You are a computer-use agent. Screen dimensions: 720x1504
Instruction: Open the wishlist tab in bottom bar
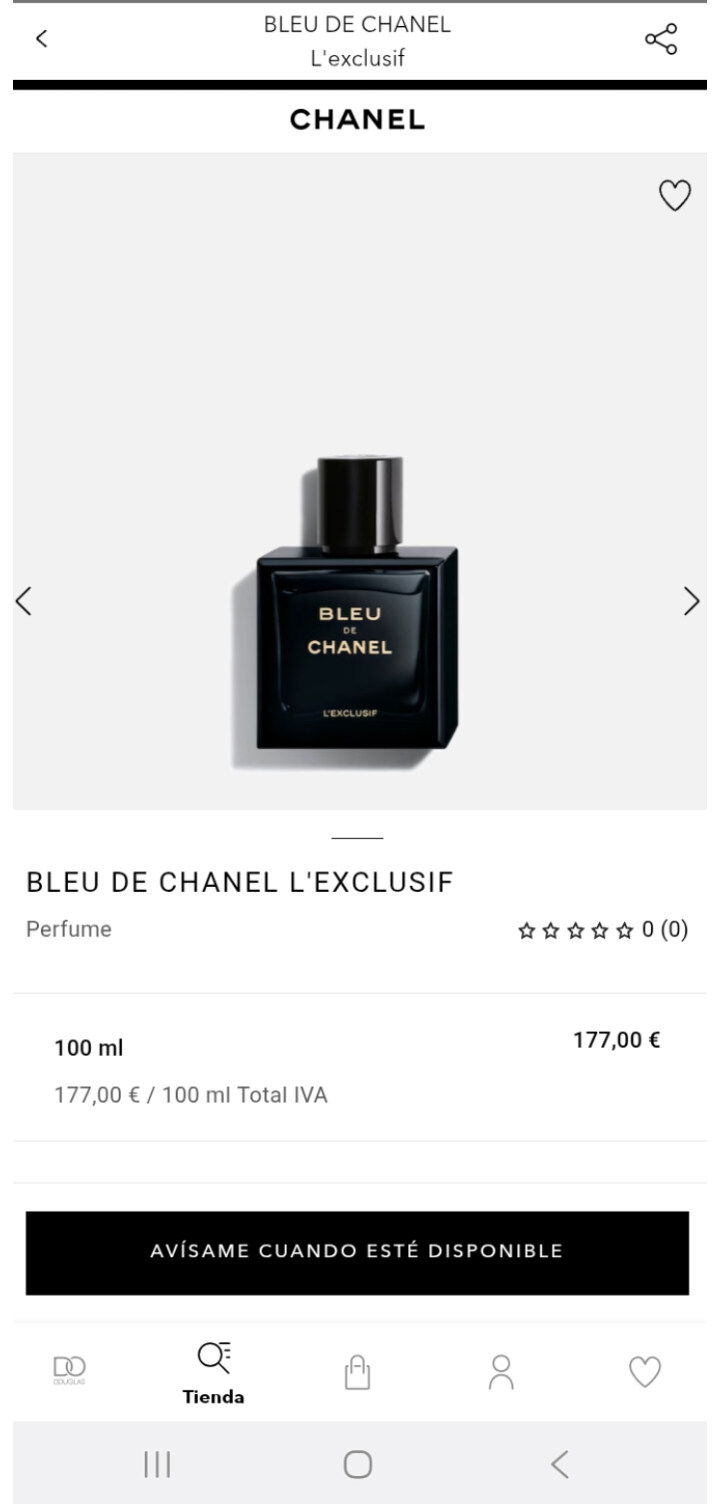pos(645,1371)
